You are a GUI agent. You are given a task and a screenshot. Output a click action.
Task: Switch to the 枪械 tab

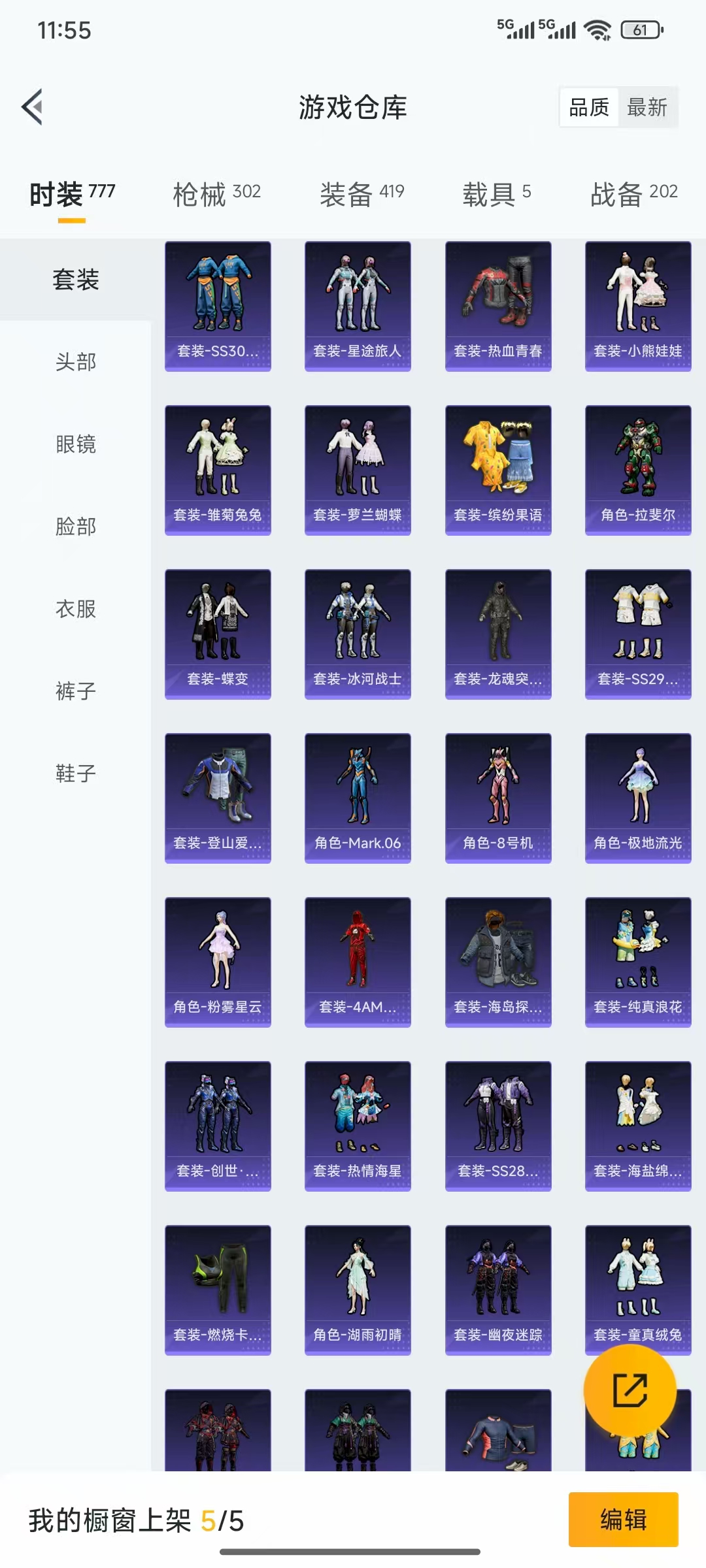(216, 194)
